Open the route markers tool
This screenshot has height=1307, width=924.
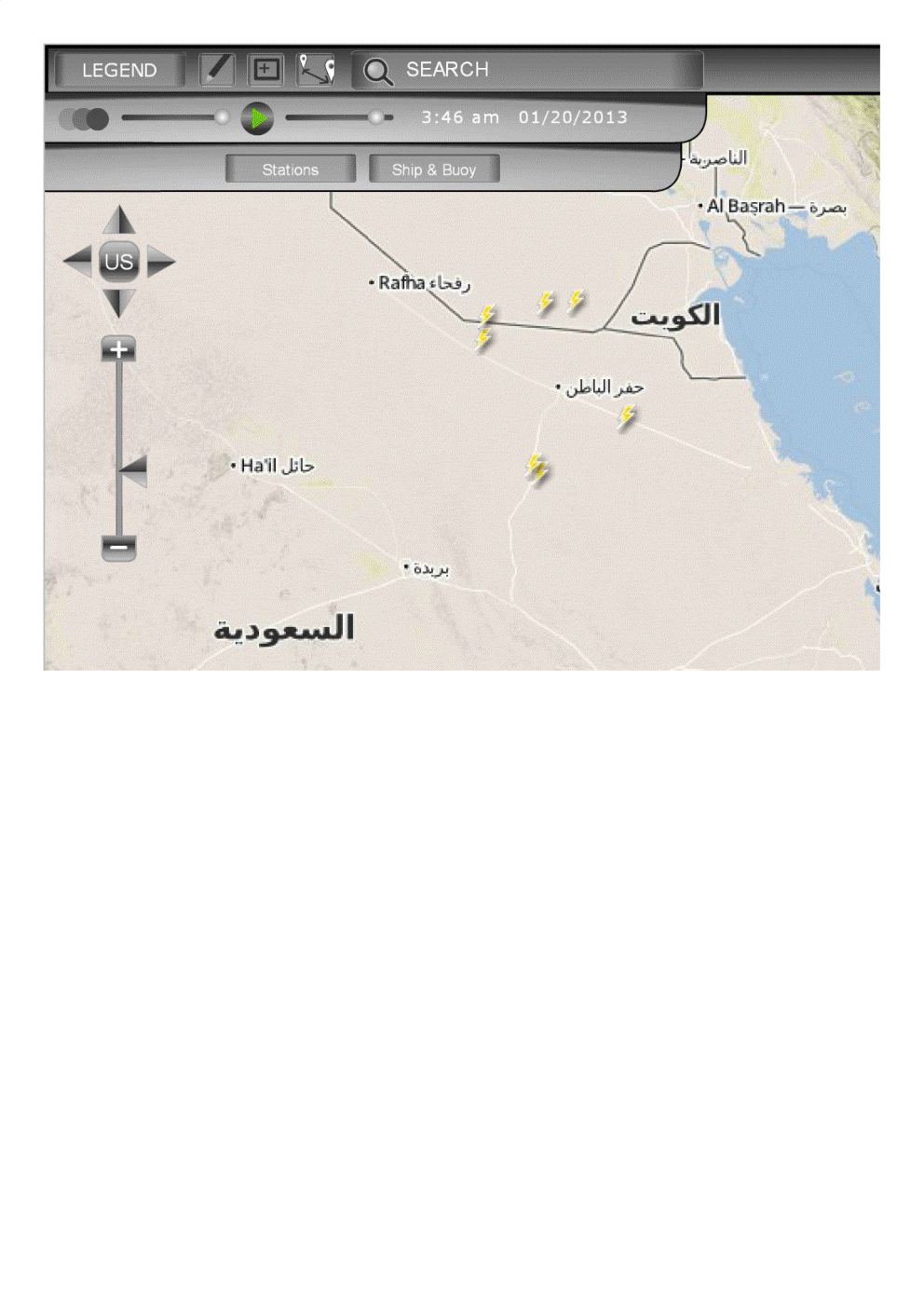pyautogui.click(x=317, y=69)
